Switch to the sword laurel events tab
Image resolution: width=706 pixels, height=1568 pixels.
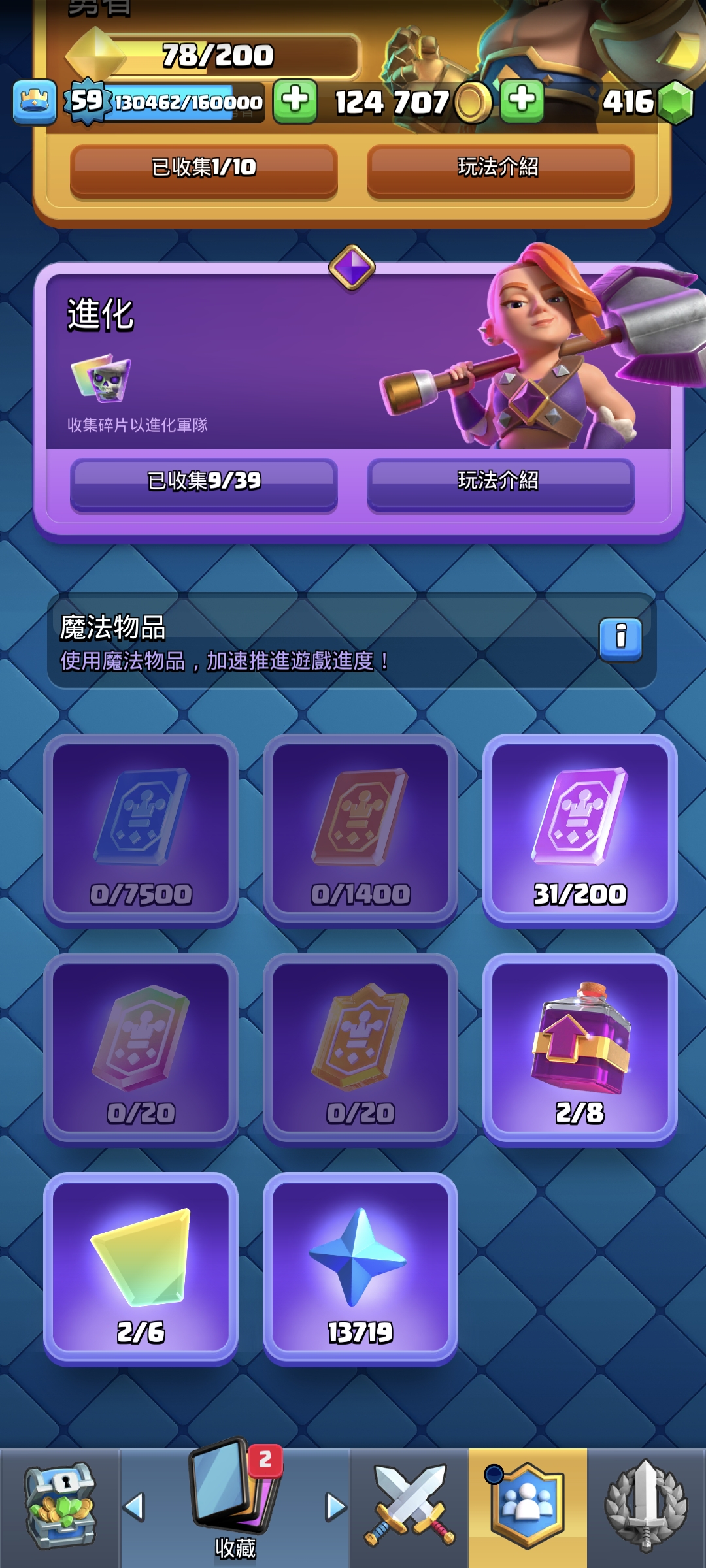[x=646, y=1507]
